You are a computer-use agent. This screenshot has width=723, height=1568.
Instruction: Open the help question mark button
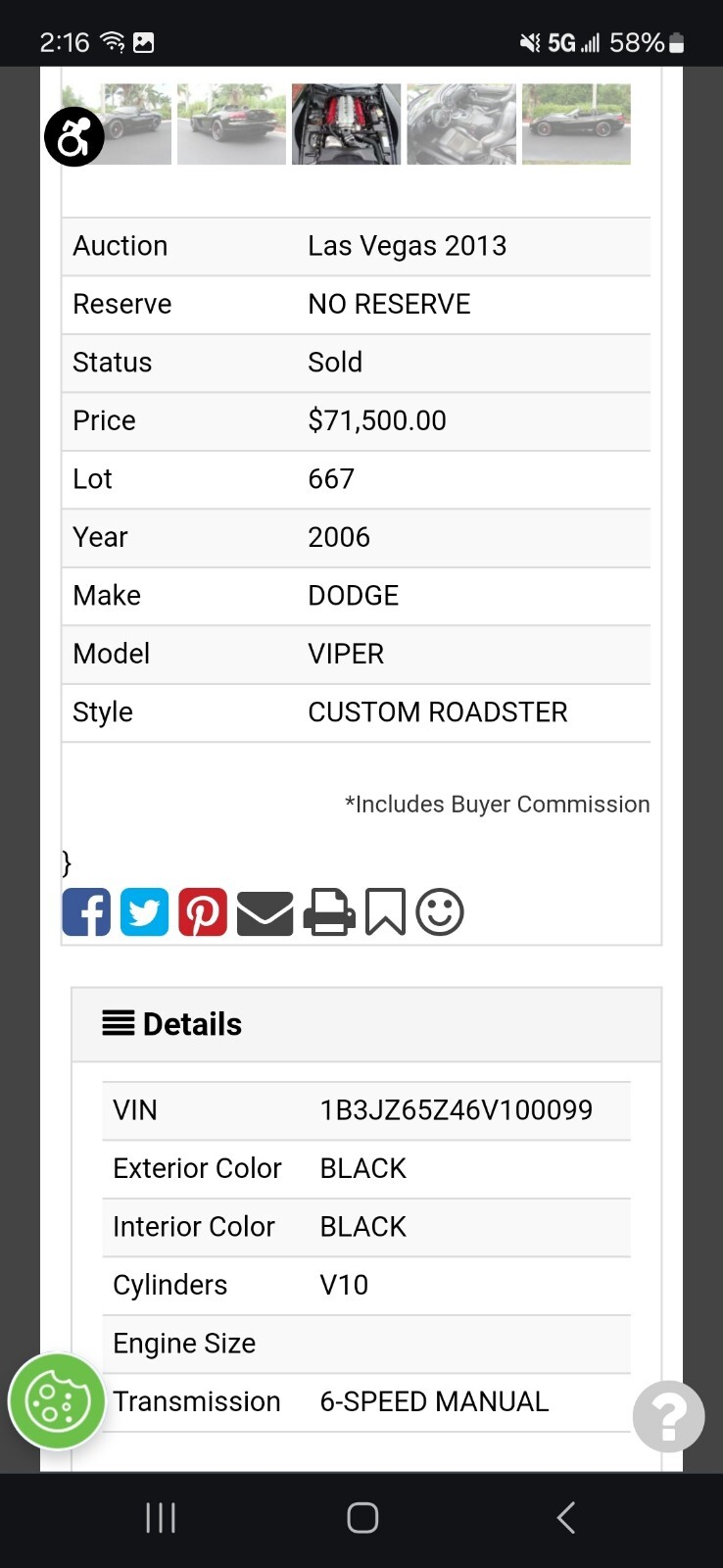(x=668, y=1416)
